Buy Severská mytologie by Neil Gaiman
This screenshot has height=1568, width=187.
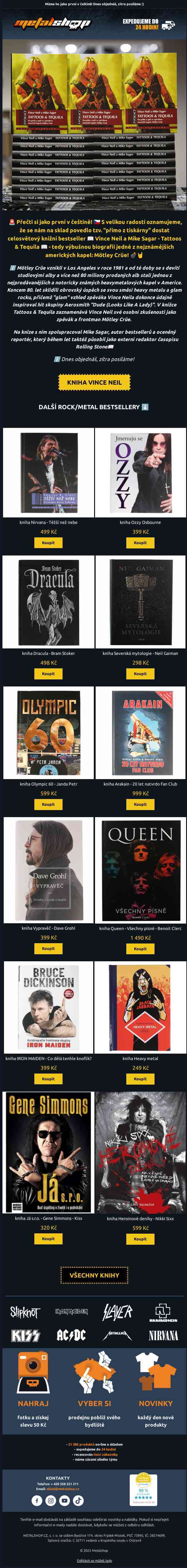(x=140, y=673)
